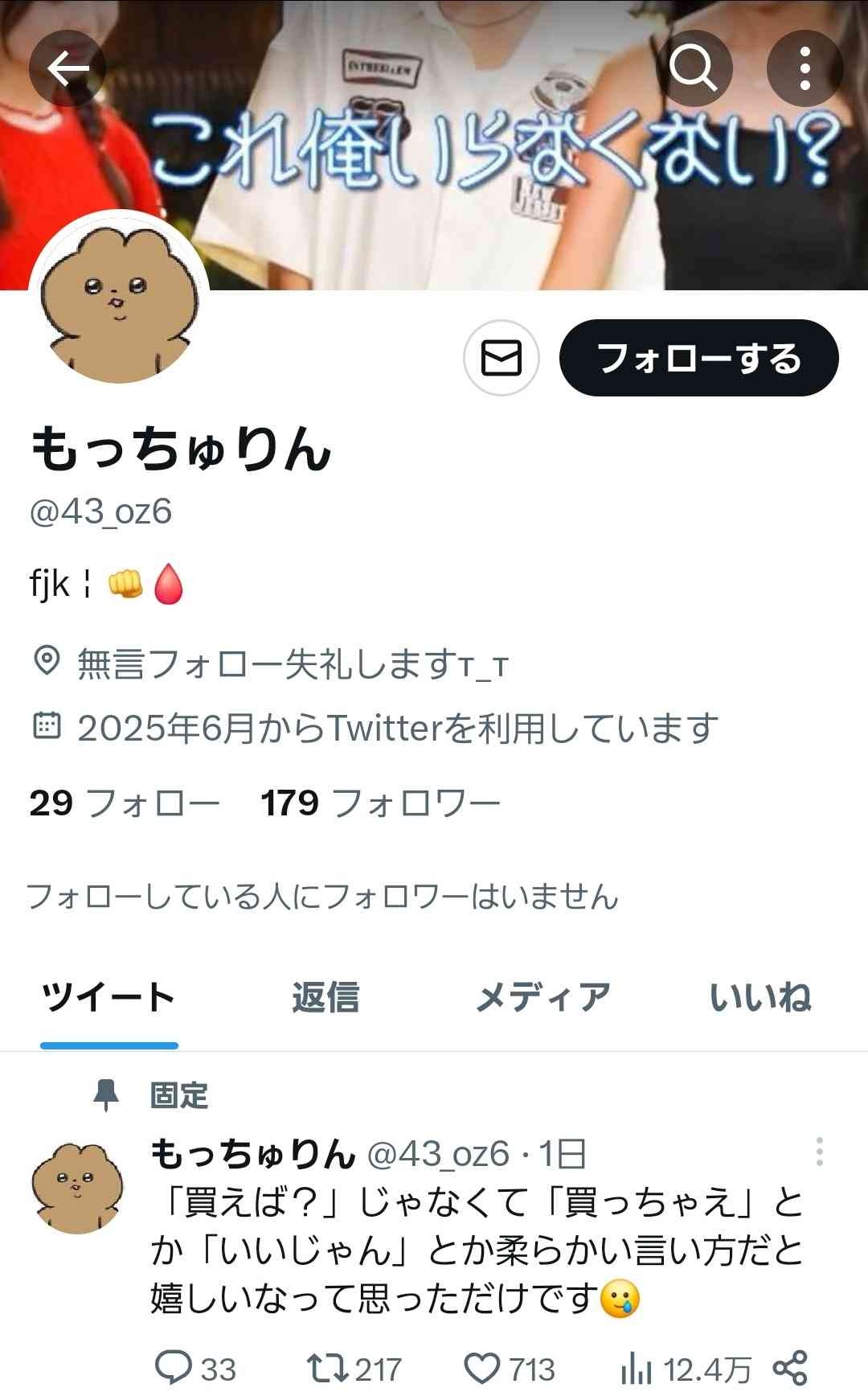Tap the フォローする button

[698, 358]
